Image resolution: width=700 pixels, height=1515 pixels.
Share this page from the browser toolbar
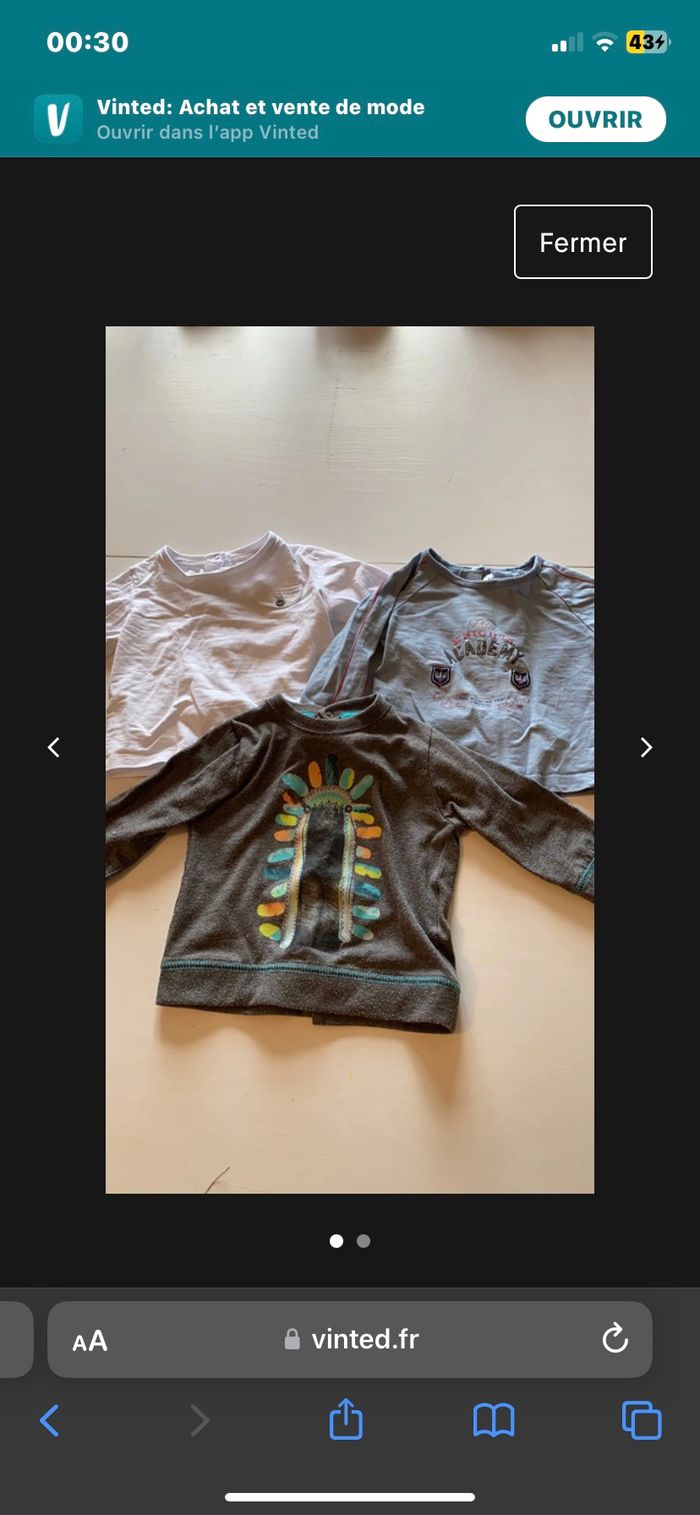click(346, 1420)
